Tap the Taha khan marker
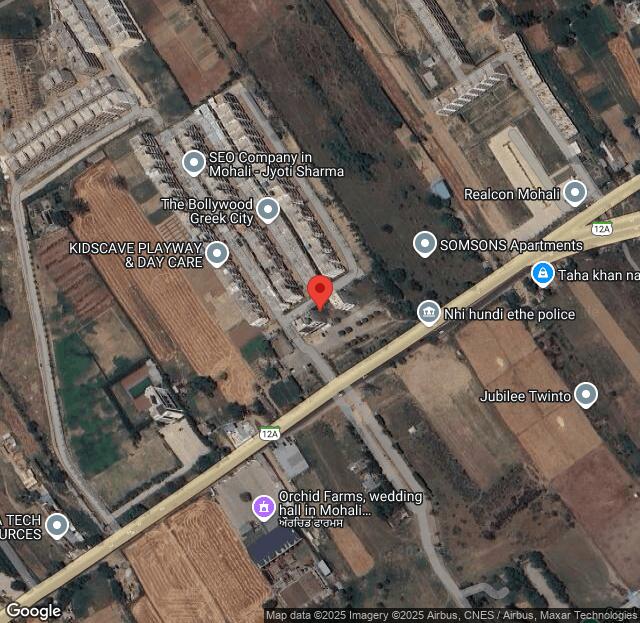 click(542, 272)
